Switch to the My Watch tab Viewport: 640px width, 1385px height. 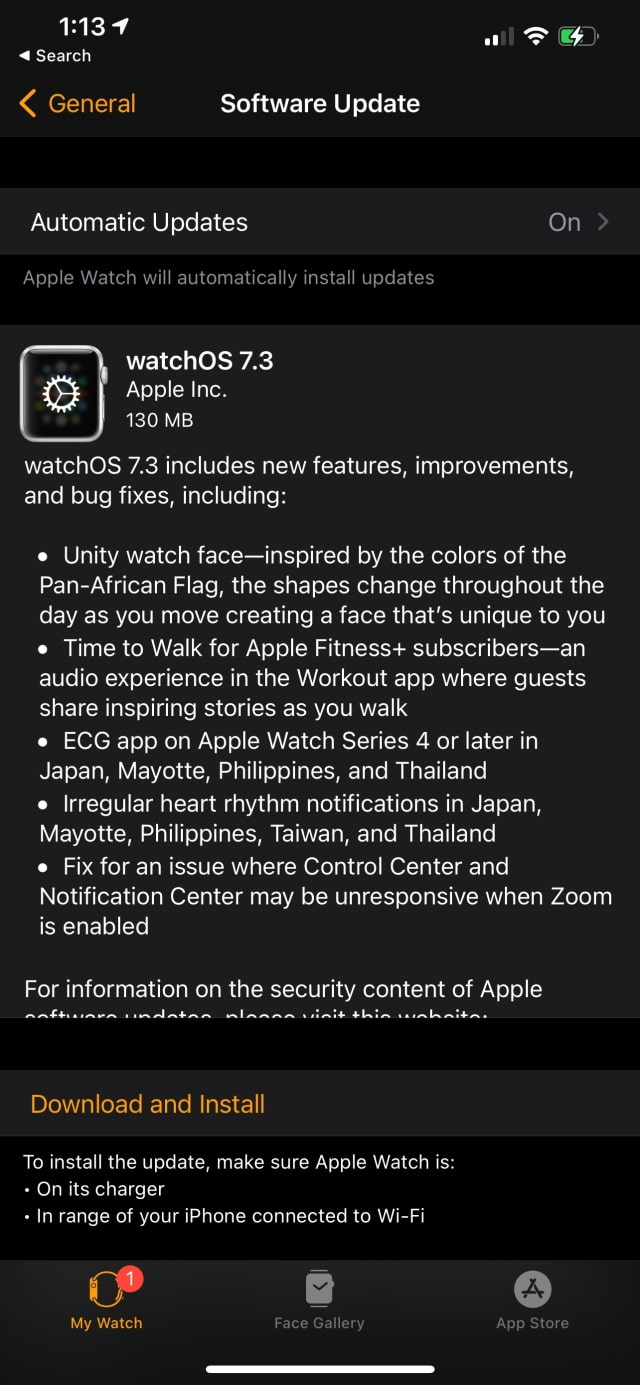[106, 1300]
